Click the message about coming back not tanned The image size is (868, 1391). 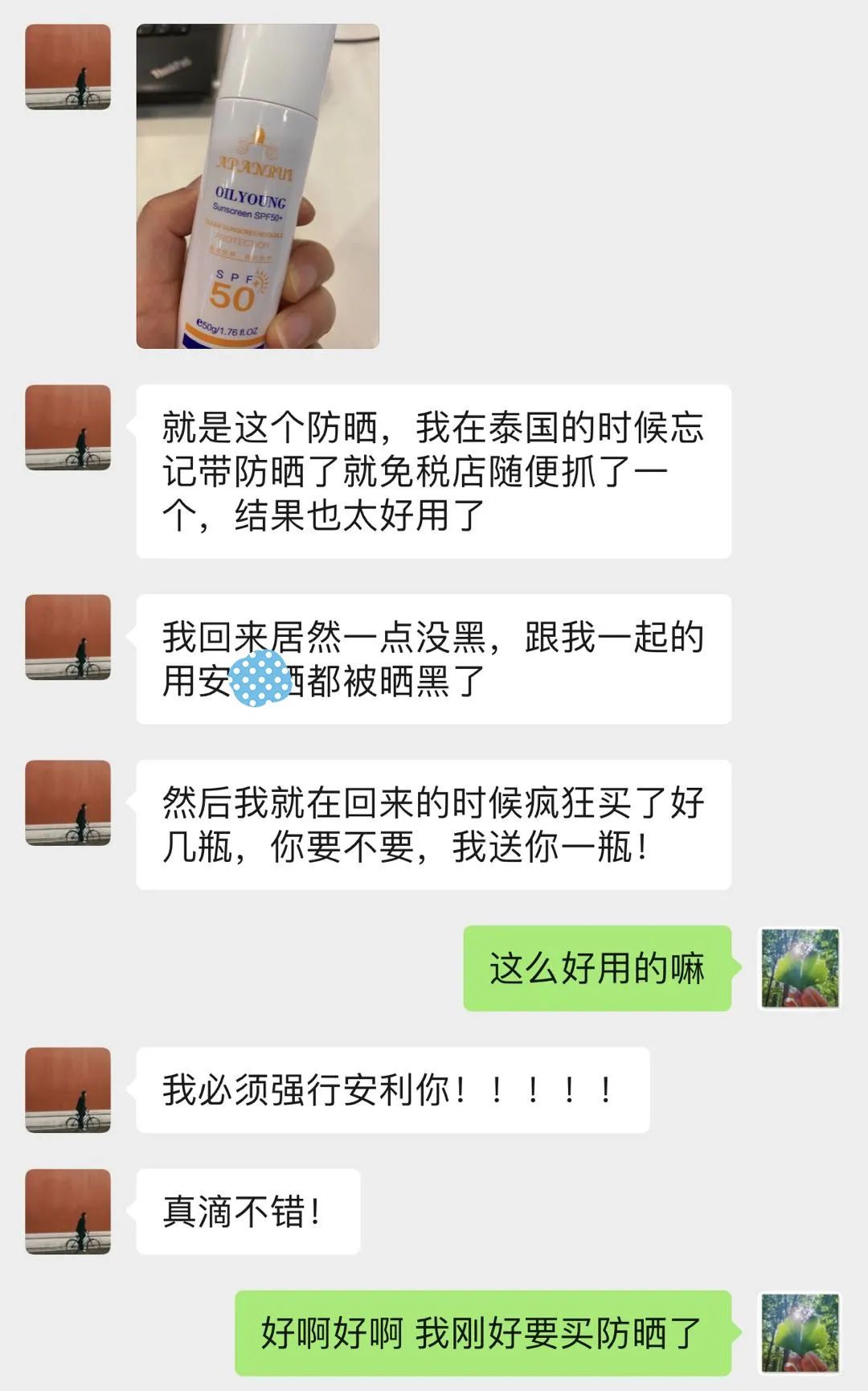[x=434, y=659]
